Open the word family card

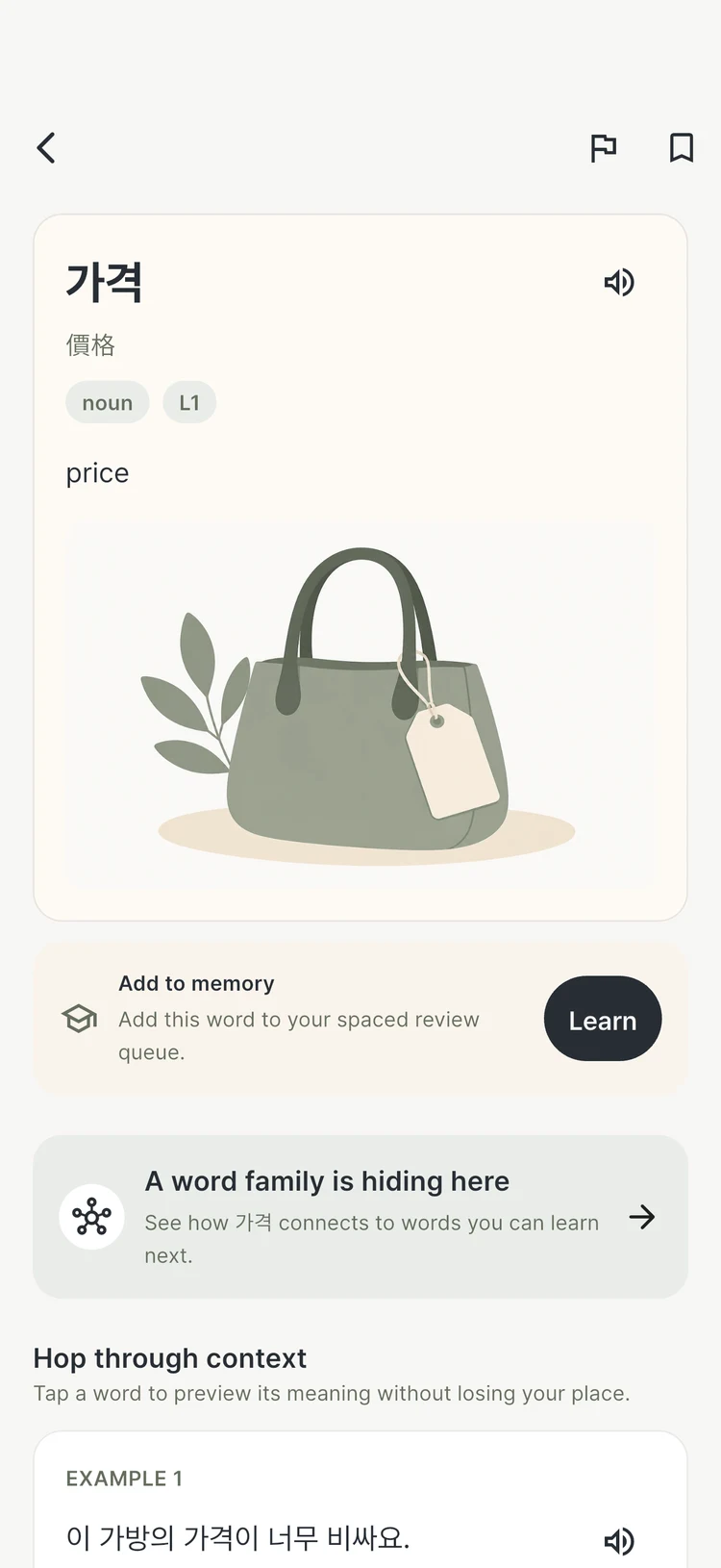click(x=360, y=1217)
